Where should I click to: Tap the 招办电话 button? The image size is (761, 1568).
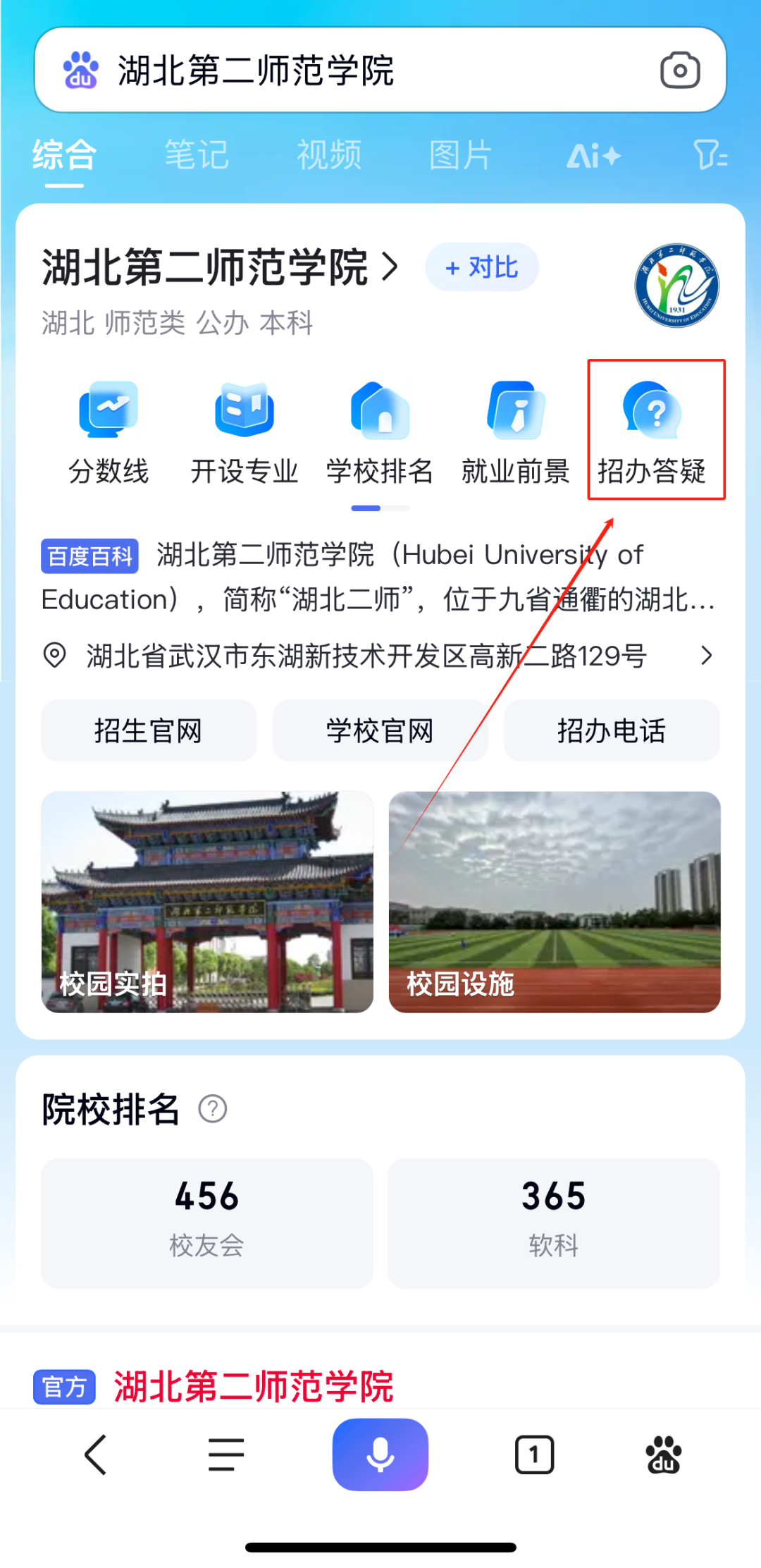[x=612, y=730]
